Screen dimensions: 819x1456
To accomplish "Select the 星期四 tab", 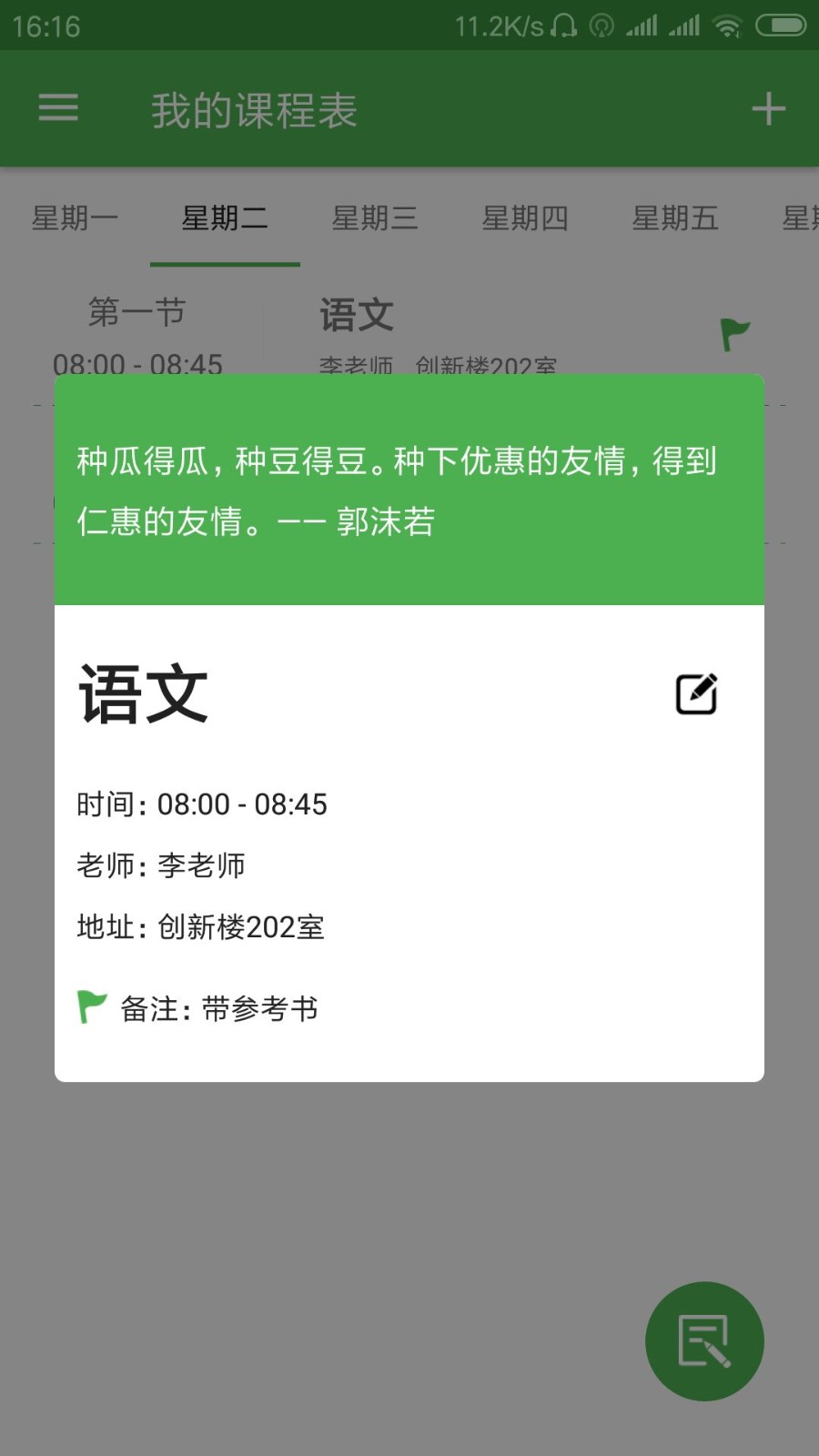I will [x=527, y=218].
